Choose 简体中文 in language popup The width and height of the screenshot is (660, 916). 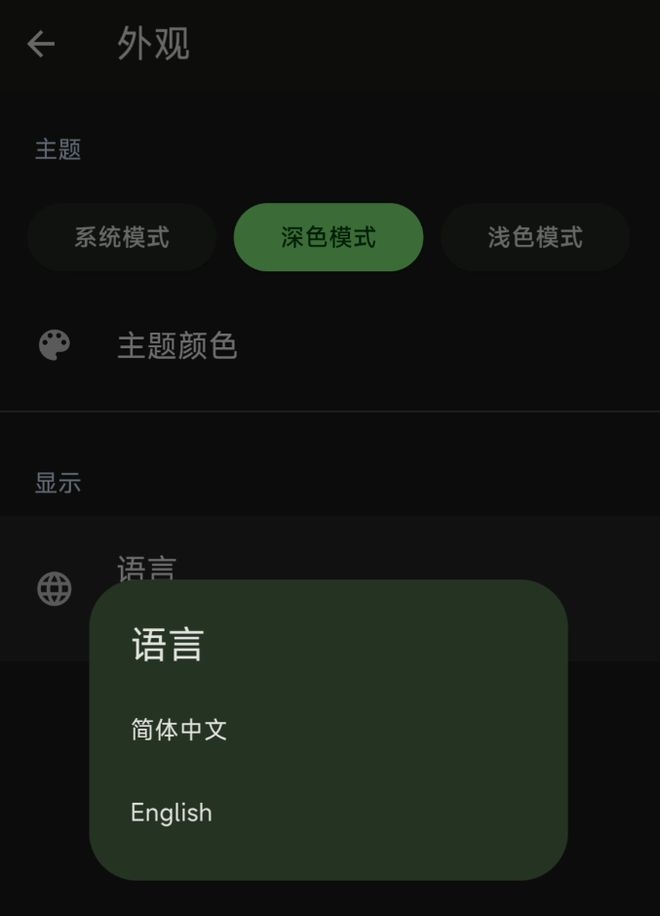pos(180,730)
